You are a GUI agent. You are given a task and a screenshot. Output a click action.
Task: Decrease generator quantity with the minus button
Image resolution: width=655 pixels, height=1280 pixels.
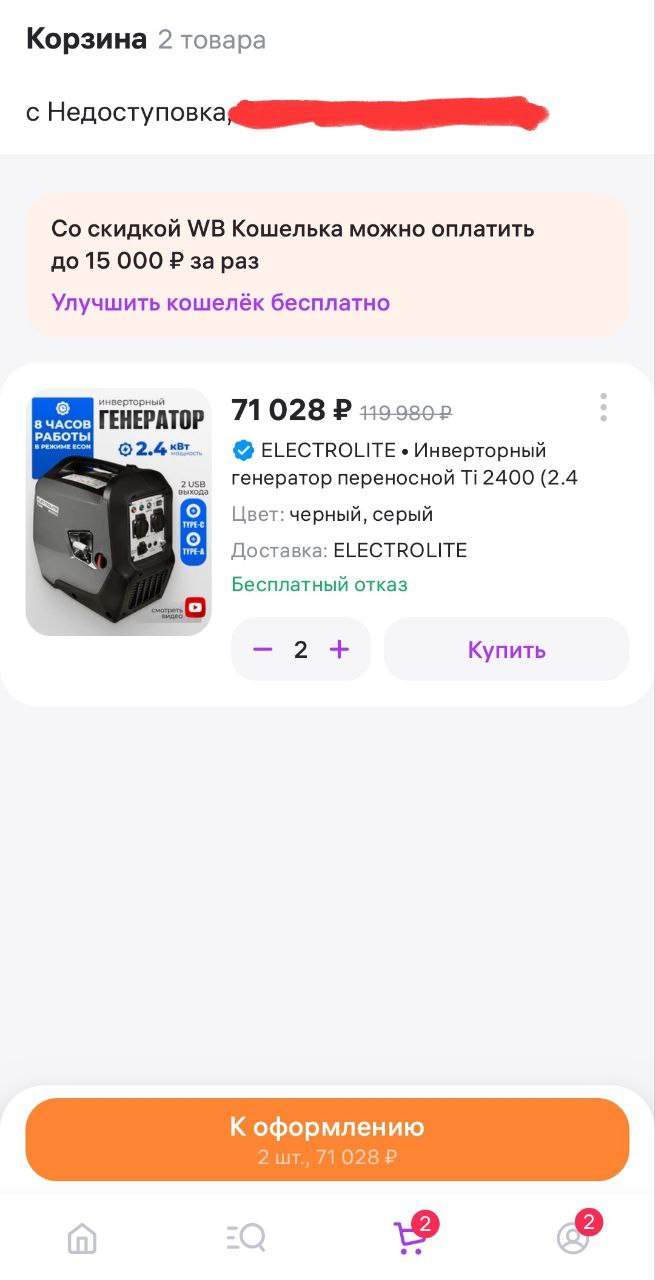point(263,650)
